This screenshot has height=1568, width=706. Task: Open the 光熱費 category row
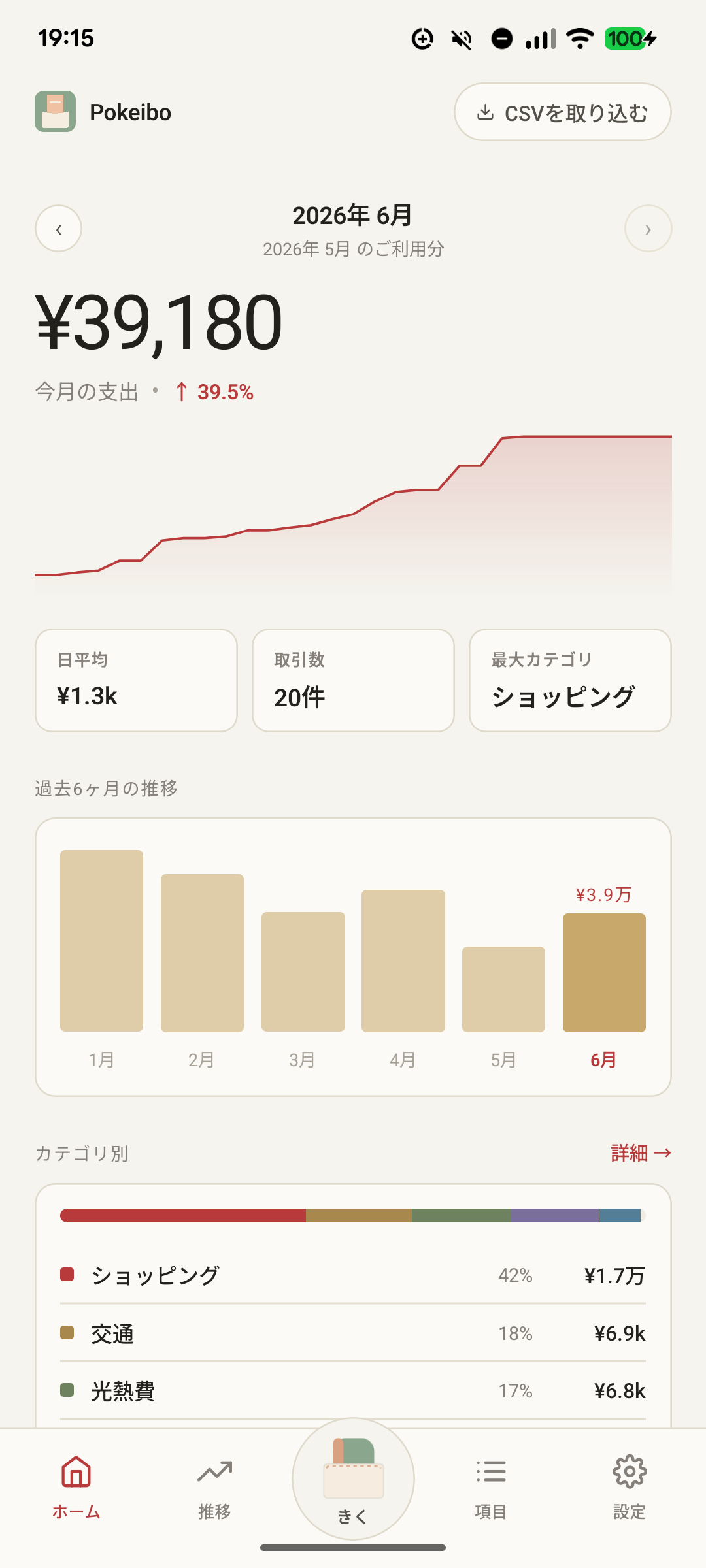(353, 1390)
